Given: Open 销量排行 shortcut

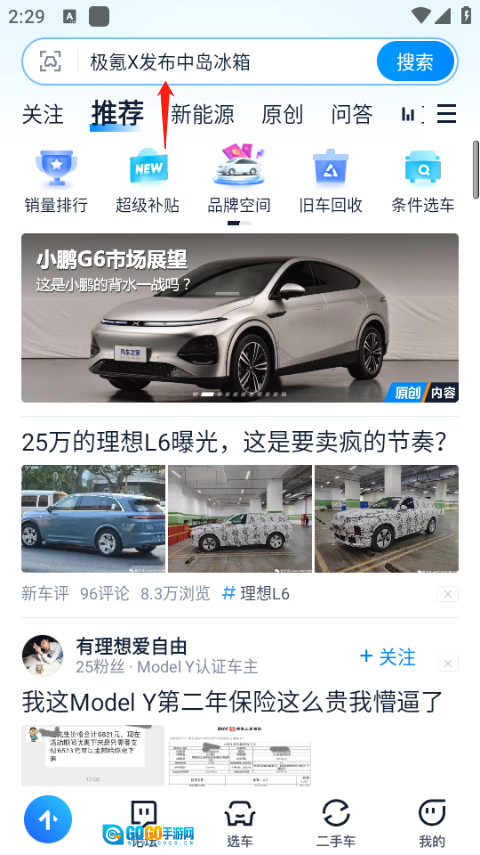Looking at the screenshot, I should coord(56,181).
